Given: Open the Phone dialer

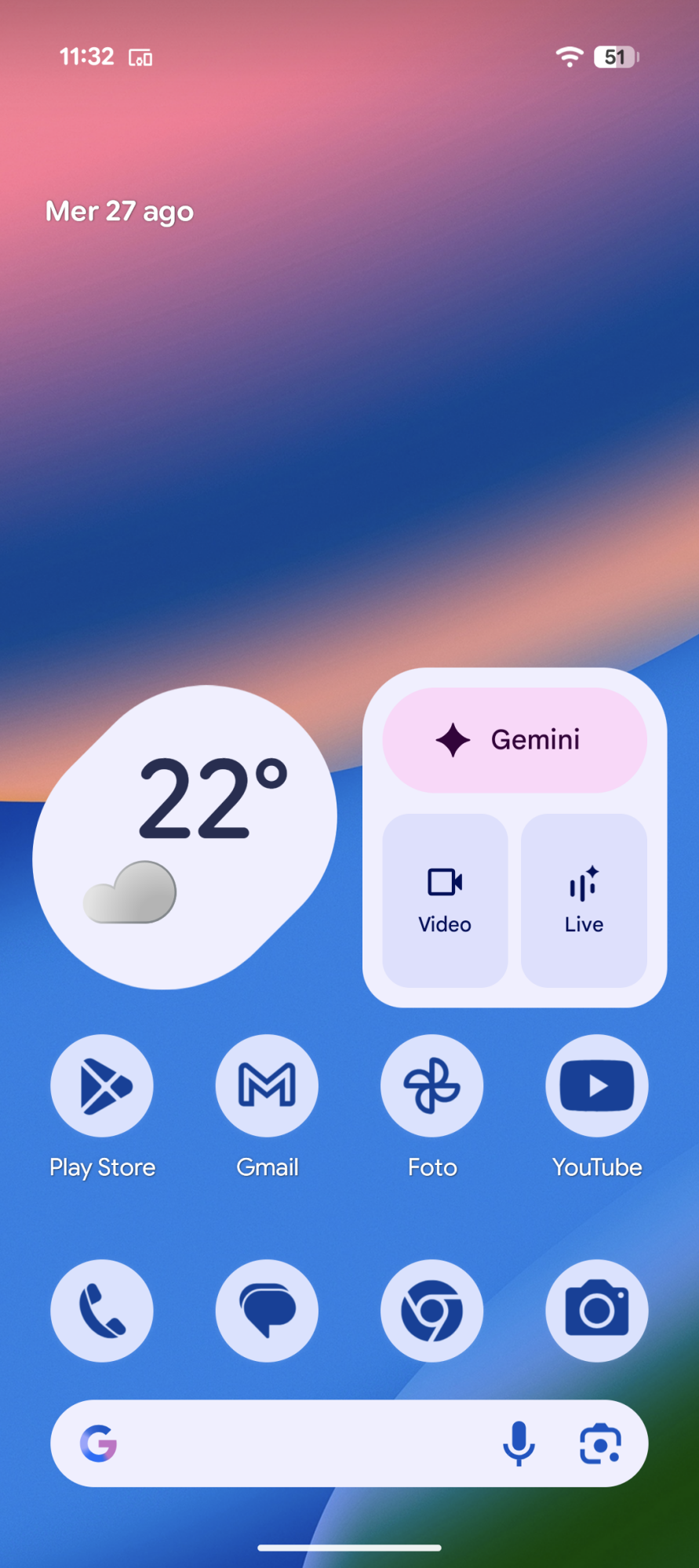Looking at the screenshot, I should (x=102, y=1310).
